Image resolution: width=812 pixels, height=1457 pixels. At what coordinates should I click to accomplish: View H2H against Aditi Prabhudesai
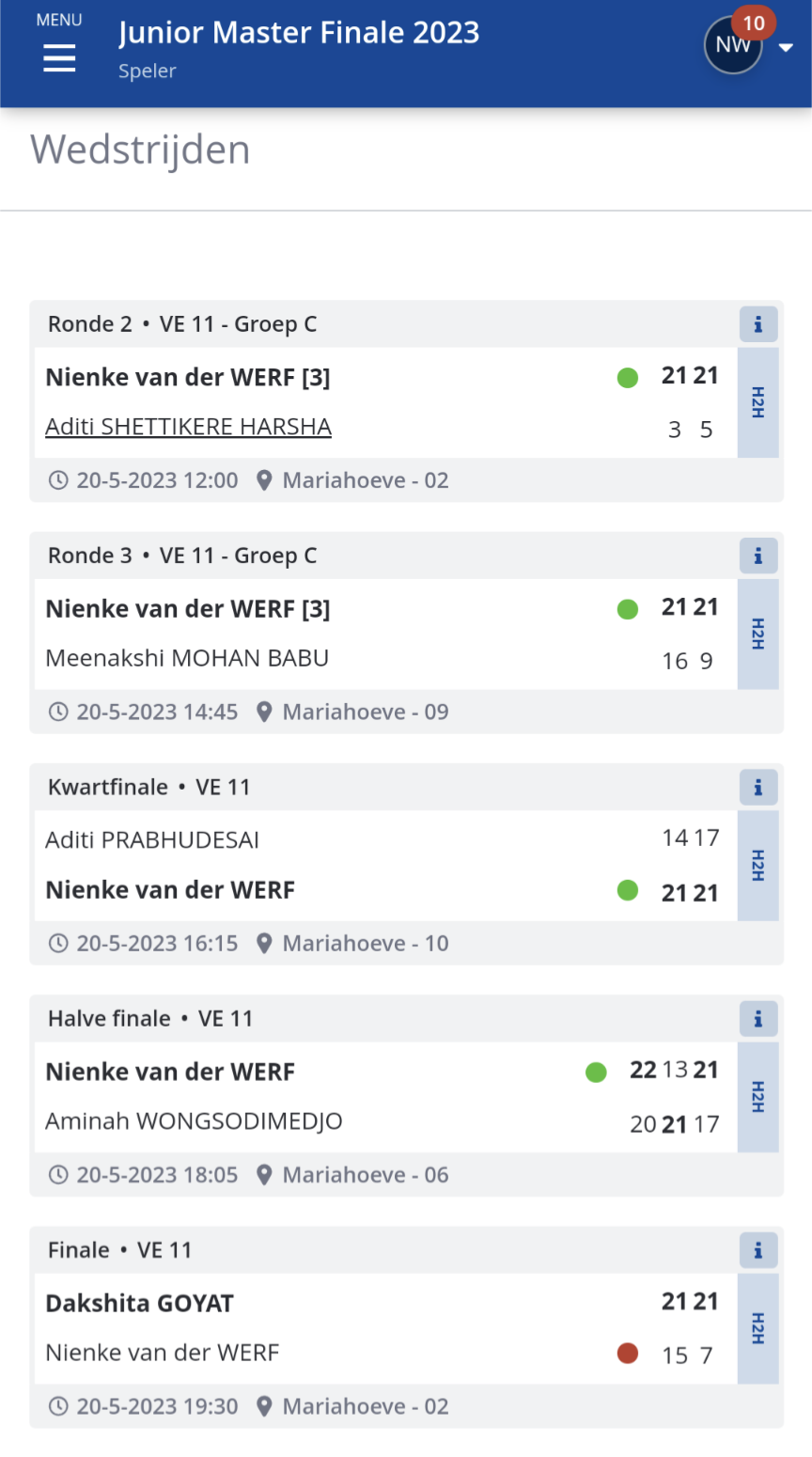[x=757, y=865]
